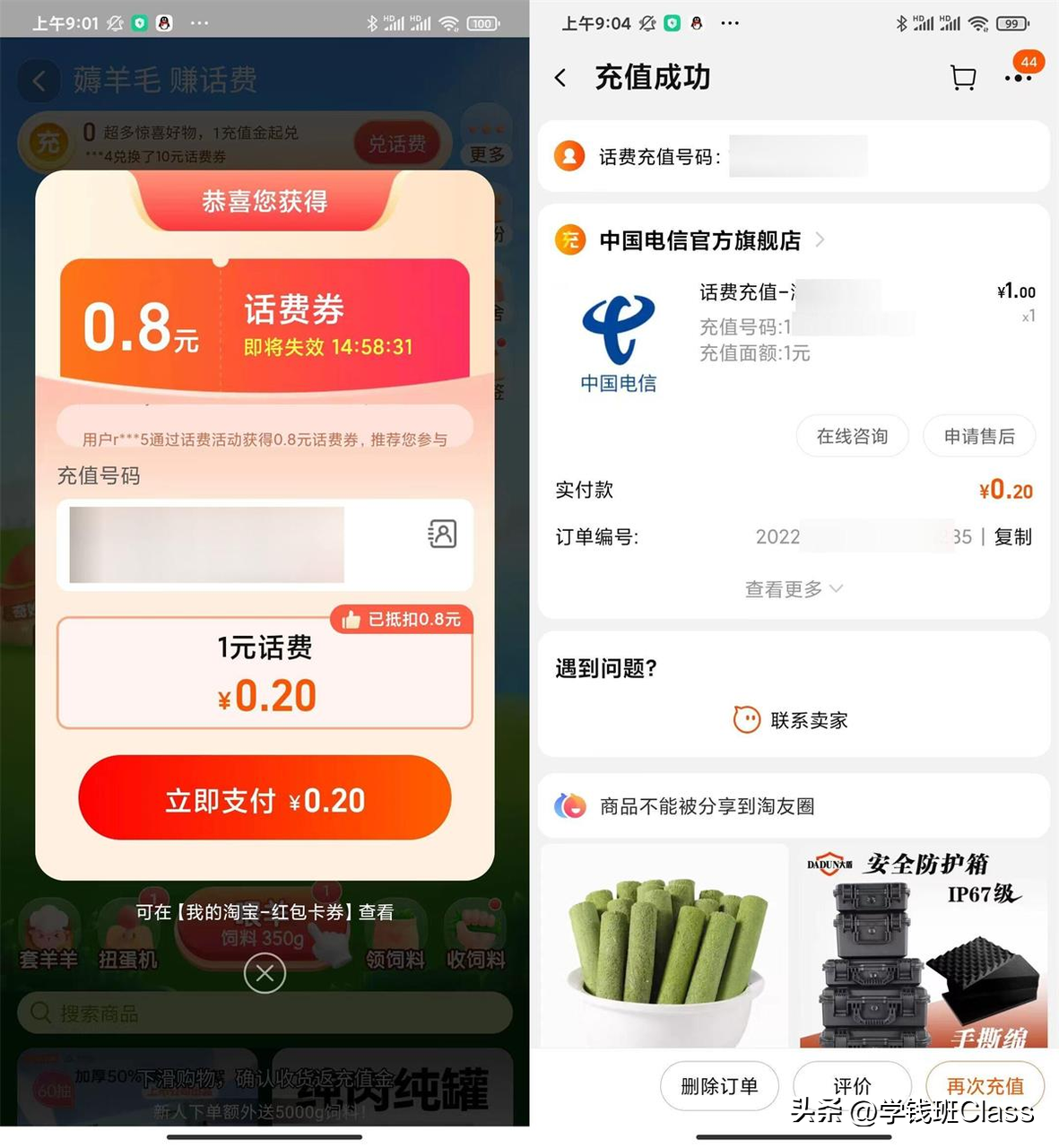
Task: Tap 评价 to review the order
Action: 852,1086
